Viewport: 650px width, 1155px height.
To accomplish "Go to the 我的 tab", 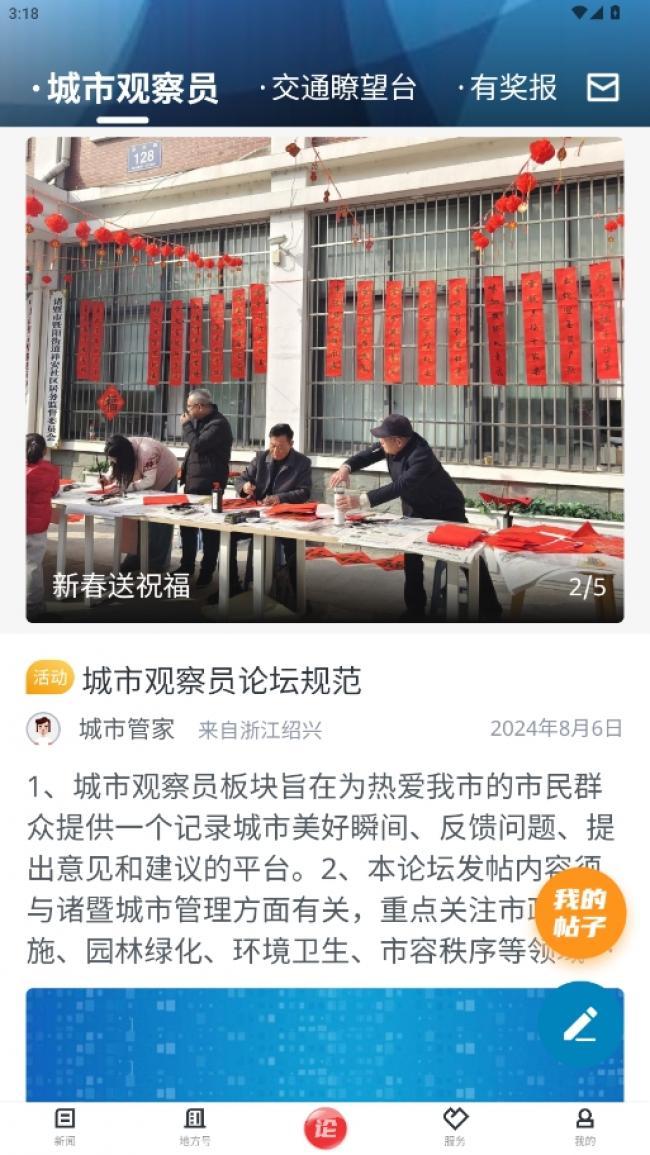I will coord(585,1127).
